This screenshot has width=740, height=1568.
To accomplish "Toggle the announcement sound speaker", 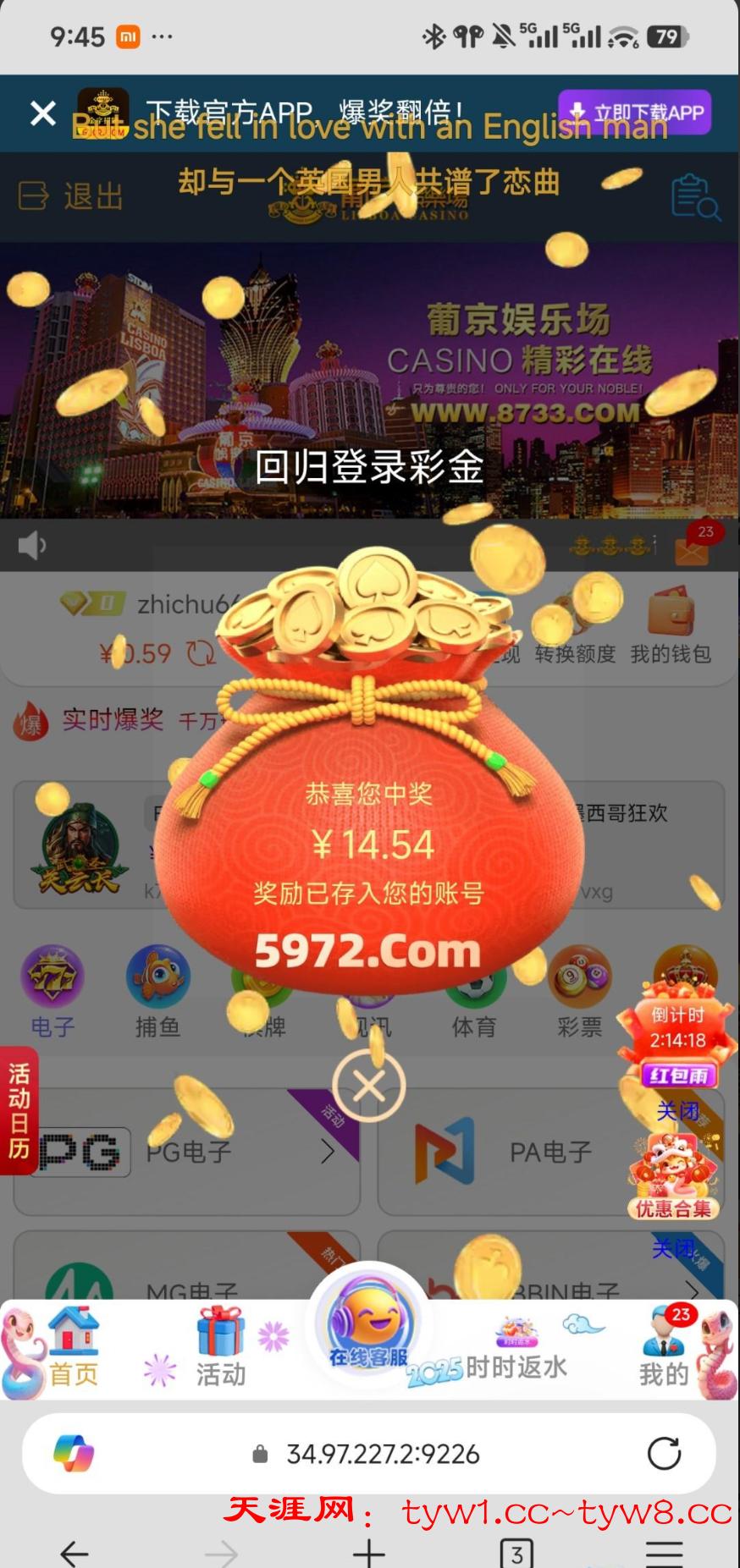I will tap(31, 546).
